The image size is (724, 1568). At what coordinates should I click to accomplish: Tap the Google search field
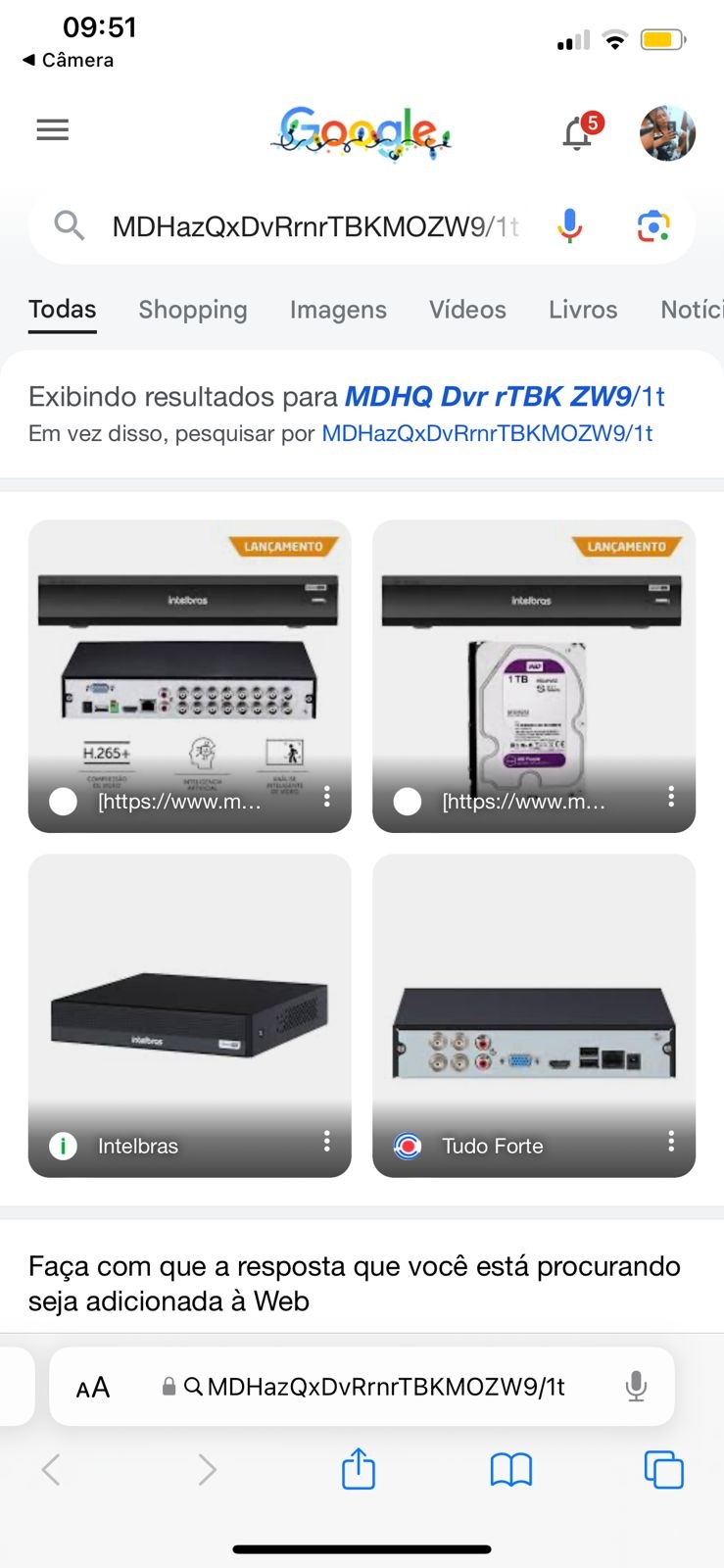coord(314,227)
